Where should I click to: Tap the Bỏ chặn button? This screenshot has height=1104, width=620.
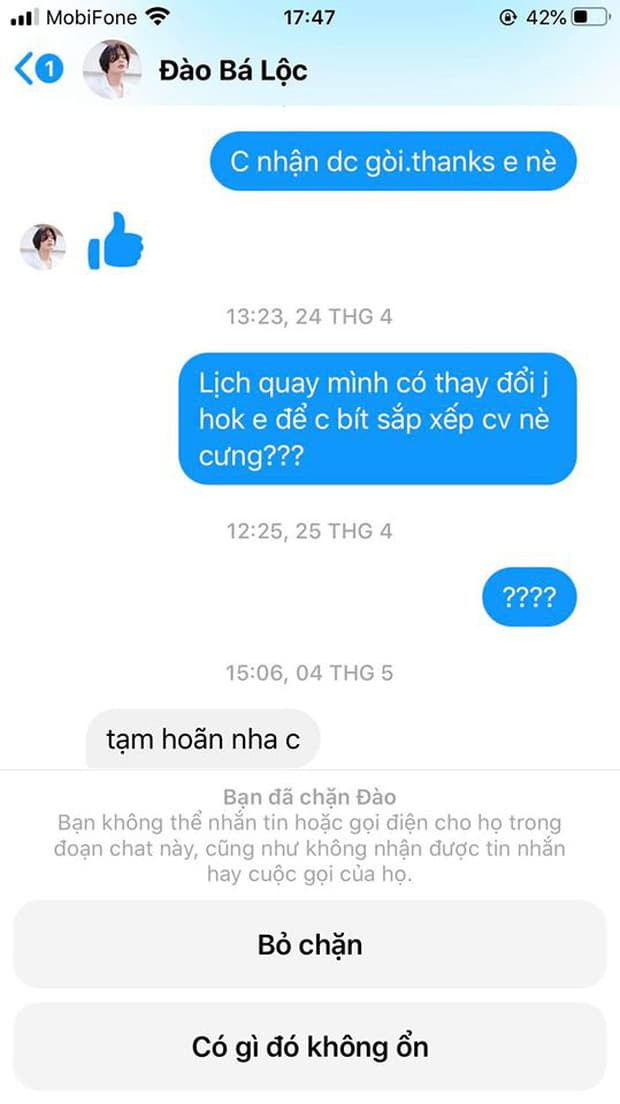click(310, 944)
